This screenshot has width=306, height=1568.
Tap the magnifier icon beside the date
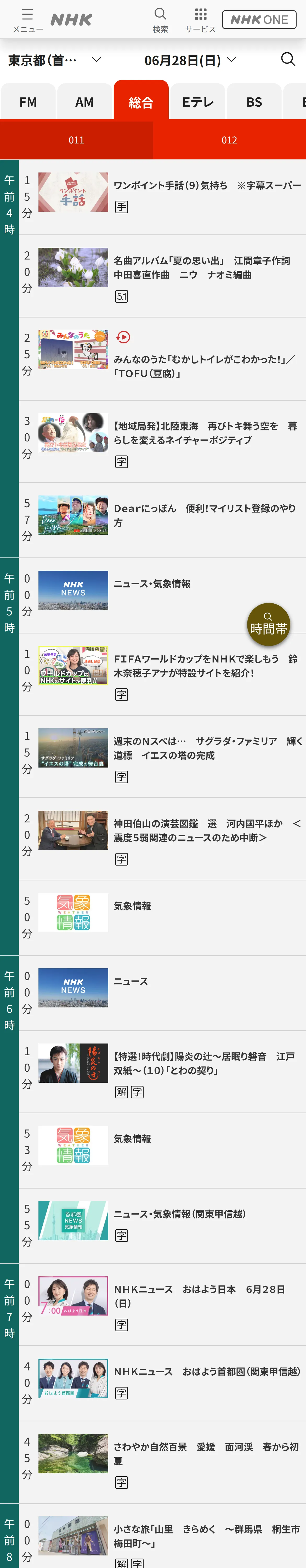(288, 59)
